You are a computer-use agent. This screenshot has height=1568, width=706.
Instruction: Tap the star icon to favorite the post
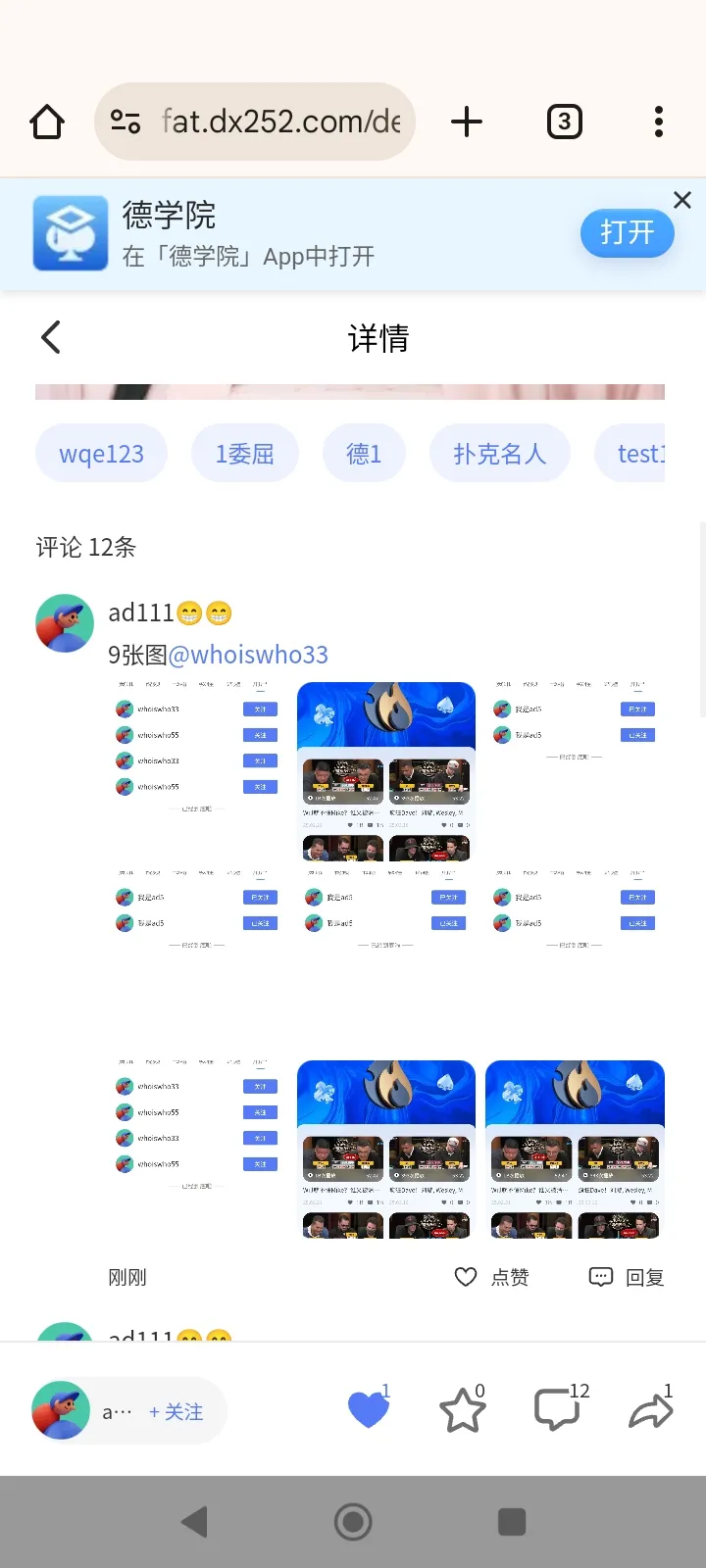pyautogui.click(x=462, y=1408)
